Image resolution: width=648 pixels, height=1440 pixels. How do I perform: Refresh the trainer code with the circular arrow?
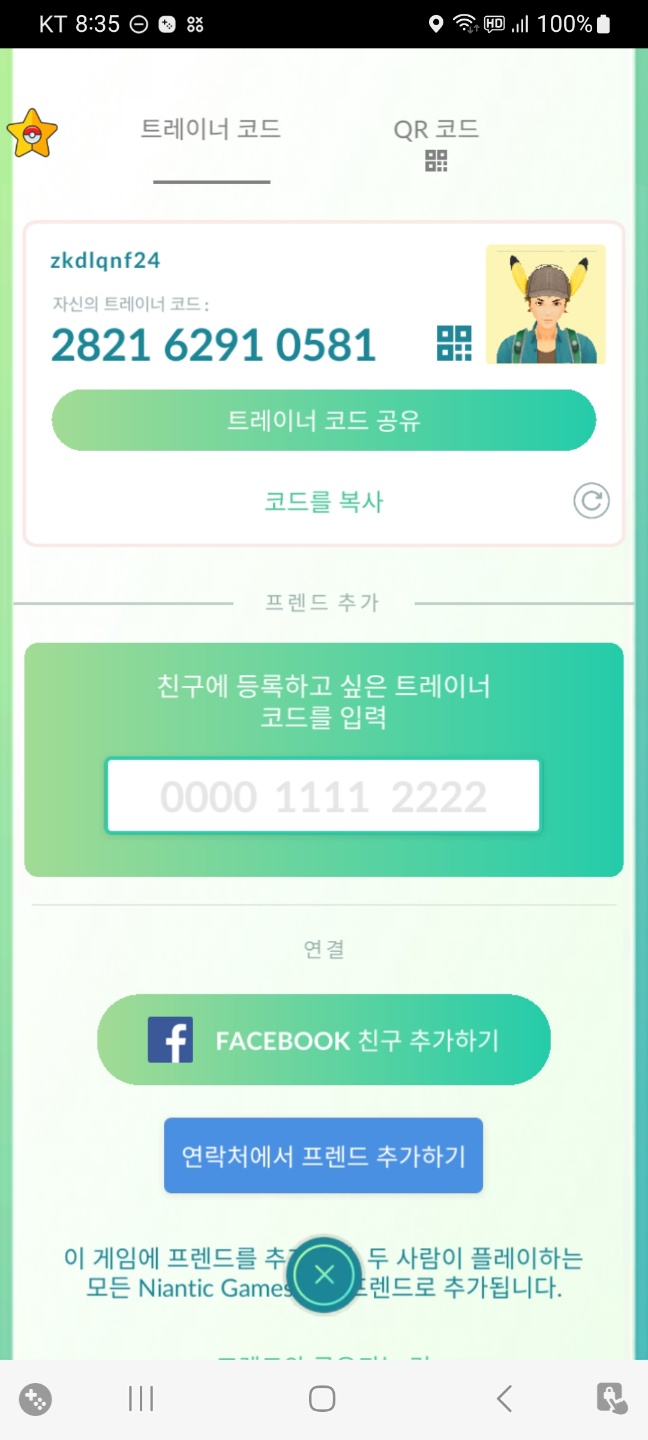[591, 501]
